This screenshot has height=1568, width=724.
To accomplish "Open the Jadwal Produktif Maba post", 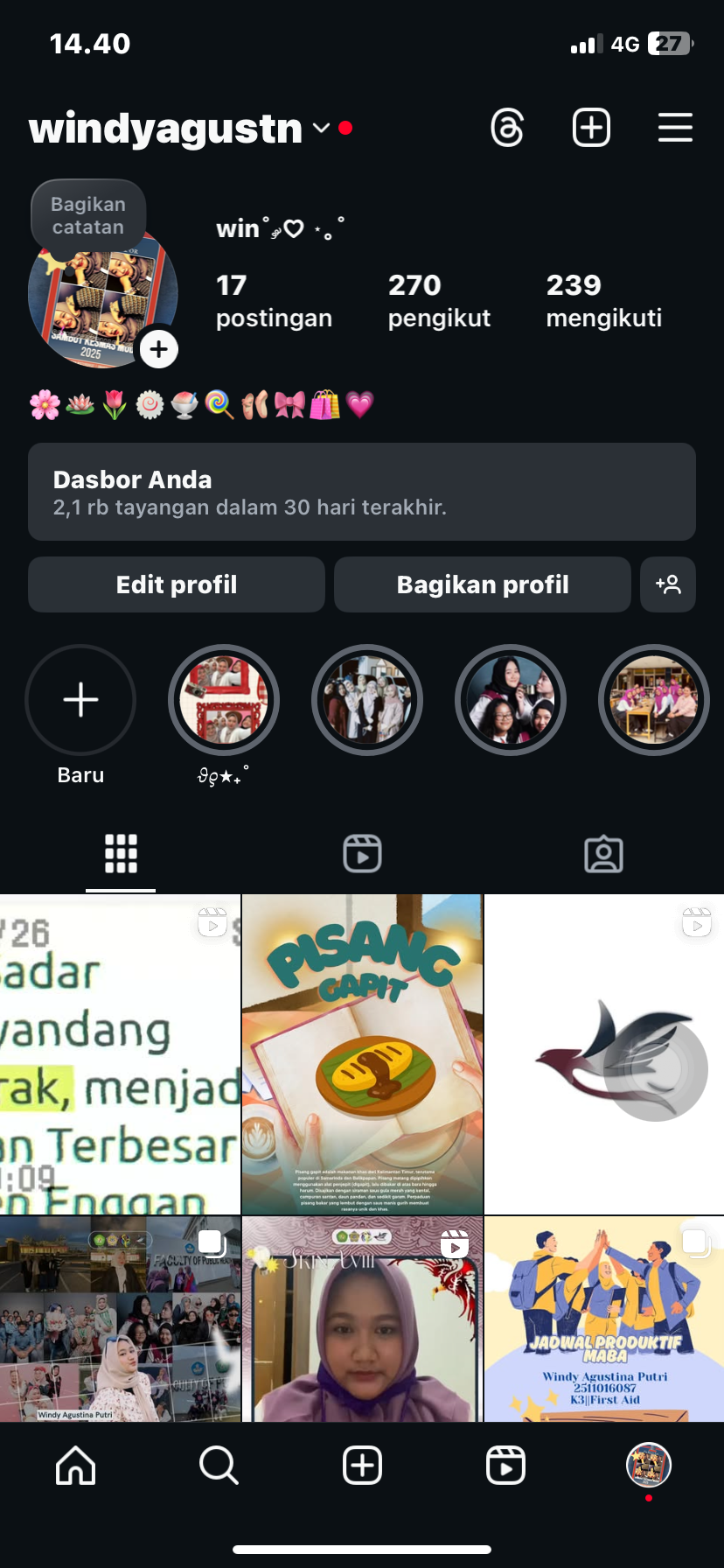I will [604, 1319].
